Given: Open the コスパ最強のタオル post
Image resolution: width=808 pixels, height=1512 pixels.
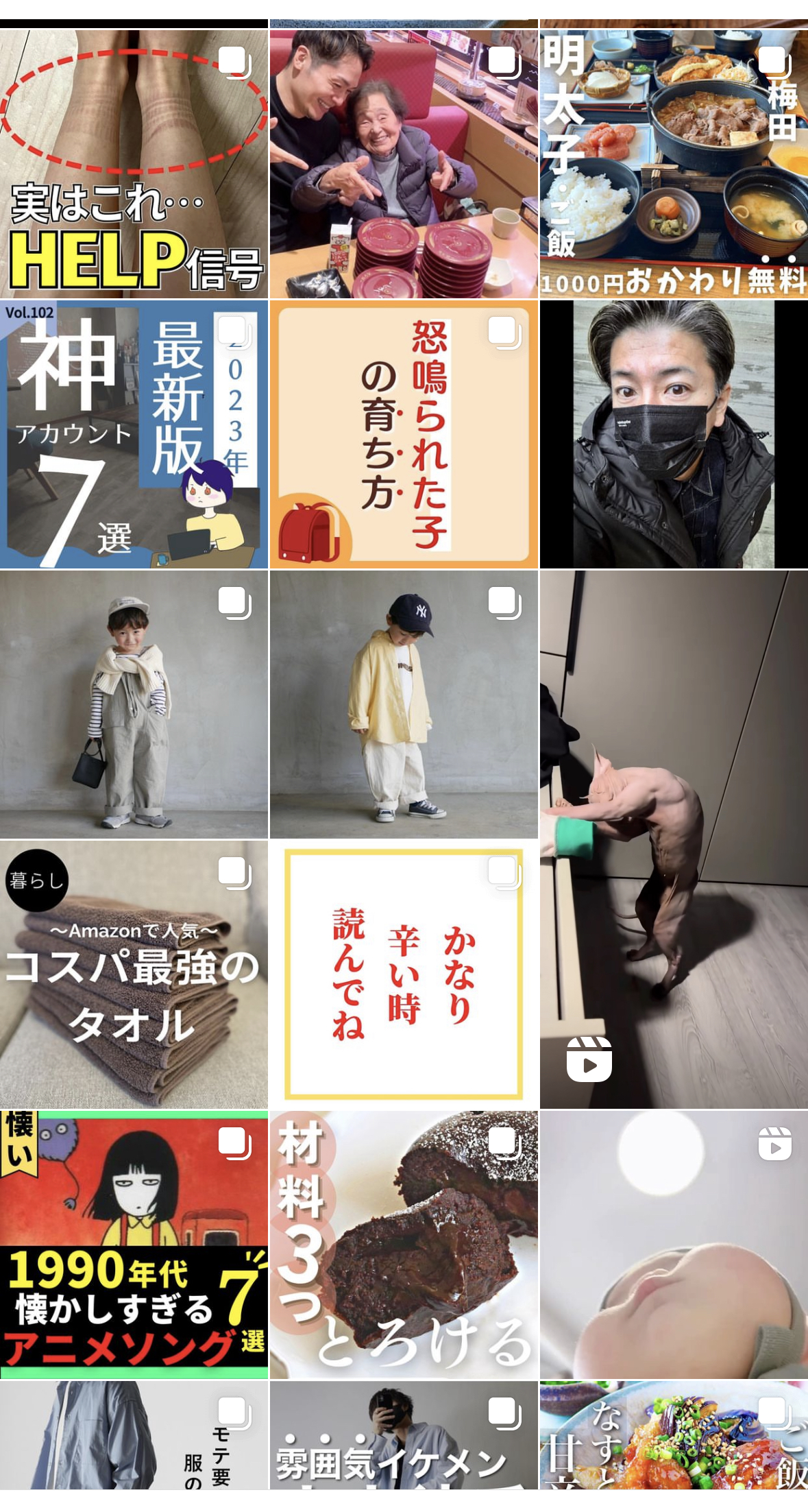Looking at the screenshot, I should pos(134,974).
